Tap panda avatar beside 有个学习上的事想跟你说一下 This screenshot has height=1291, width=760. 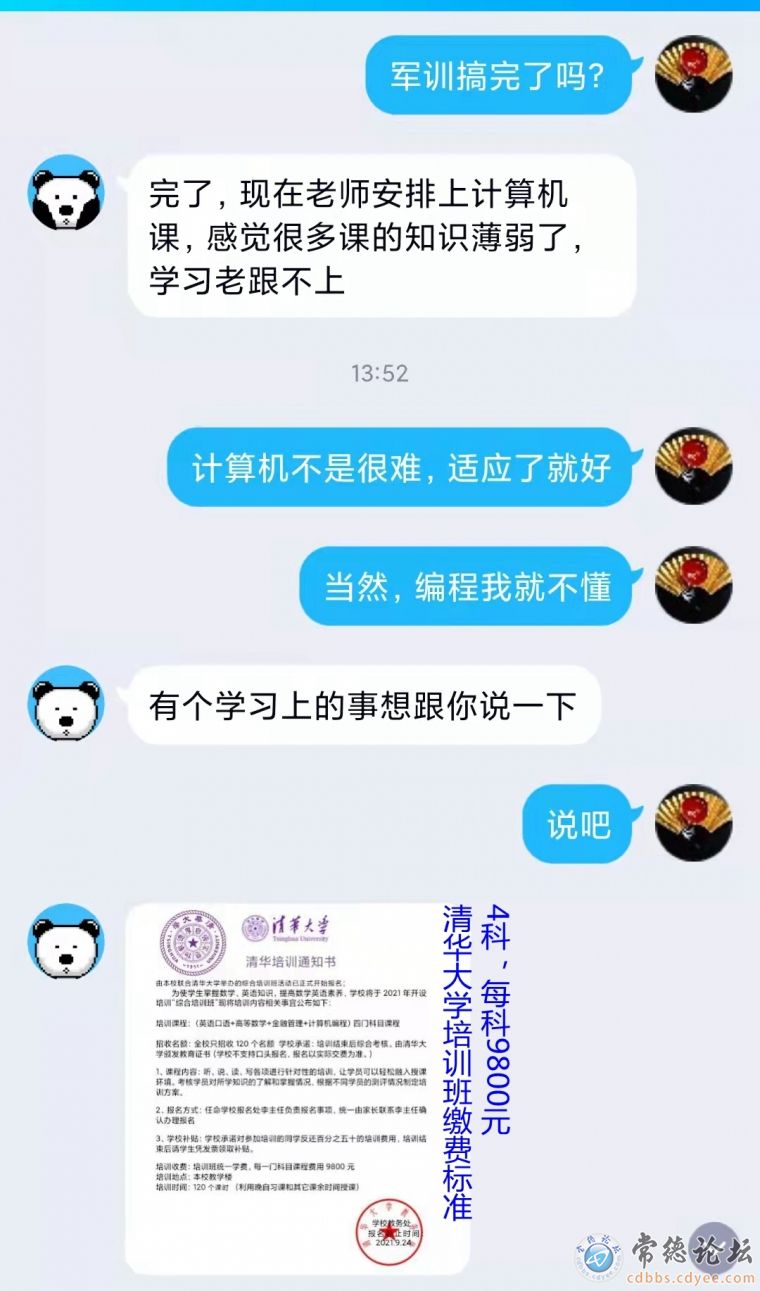[x=66, y=705]
